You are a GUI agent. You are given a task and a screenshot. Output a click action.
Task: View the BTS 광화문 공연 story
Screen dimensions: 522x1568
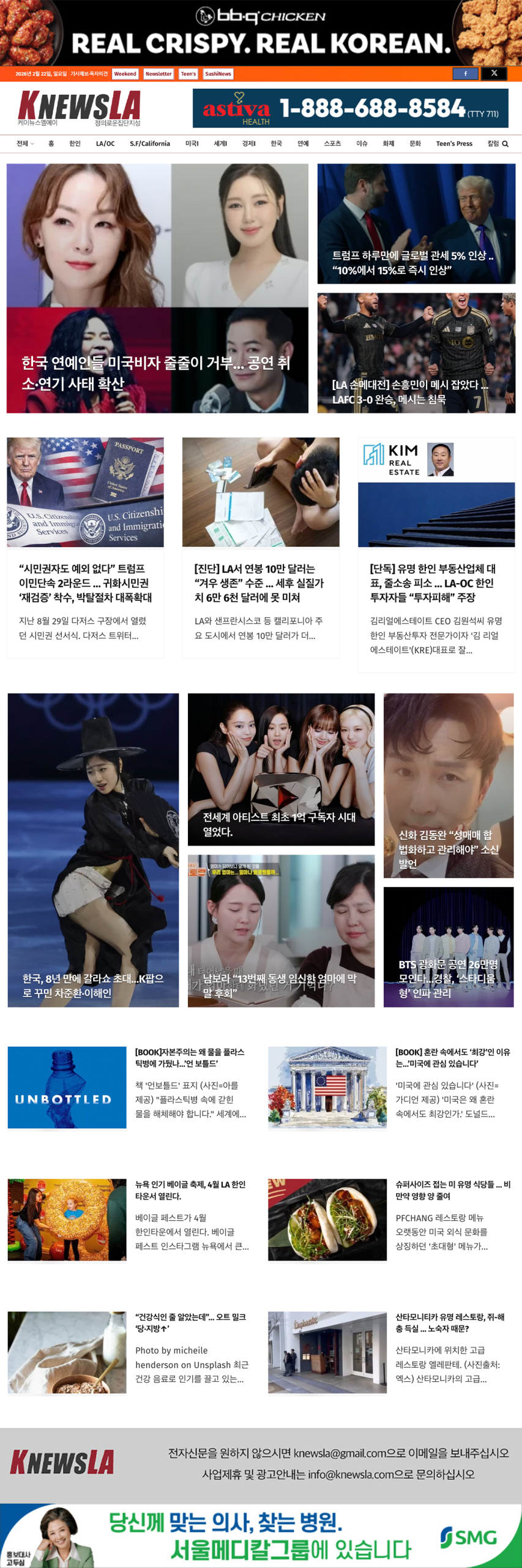pos(449,947)
